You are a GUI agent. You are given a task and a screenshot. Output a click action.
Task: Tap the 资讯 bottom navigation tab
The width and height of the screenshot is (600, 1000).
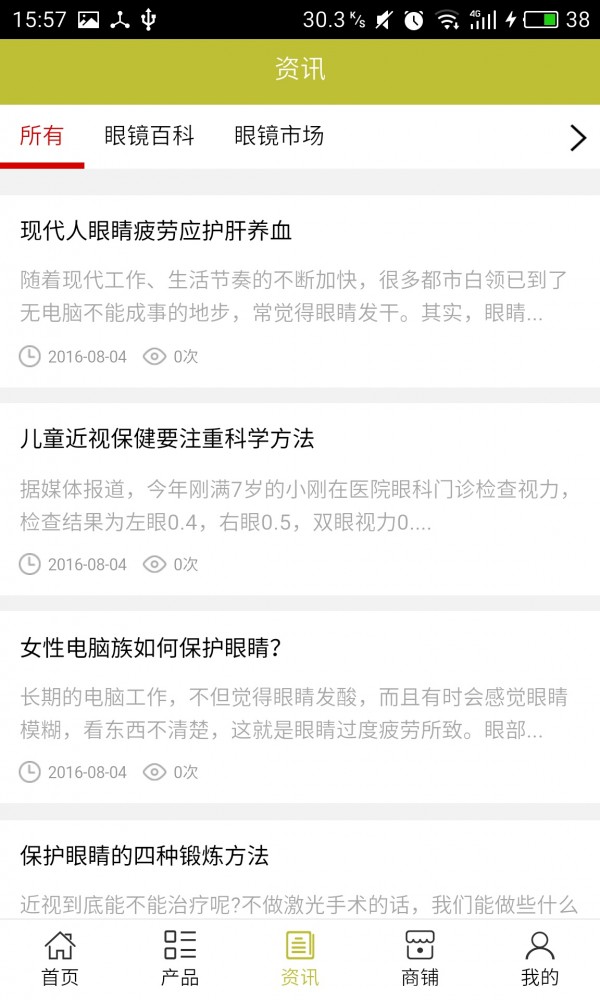coord(300,959)
